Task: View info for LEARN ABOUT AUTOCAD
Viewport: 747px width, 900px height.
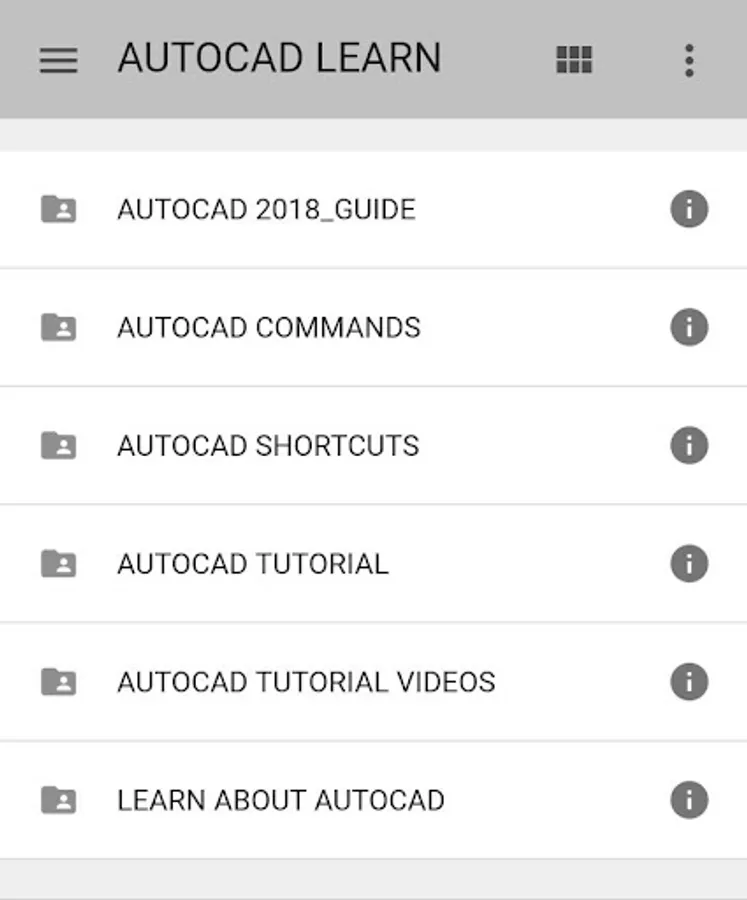Action: pyautogui.click(x=689, y=800)
